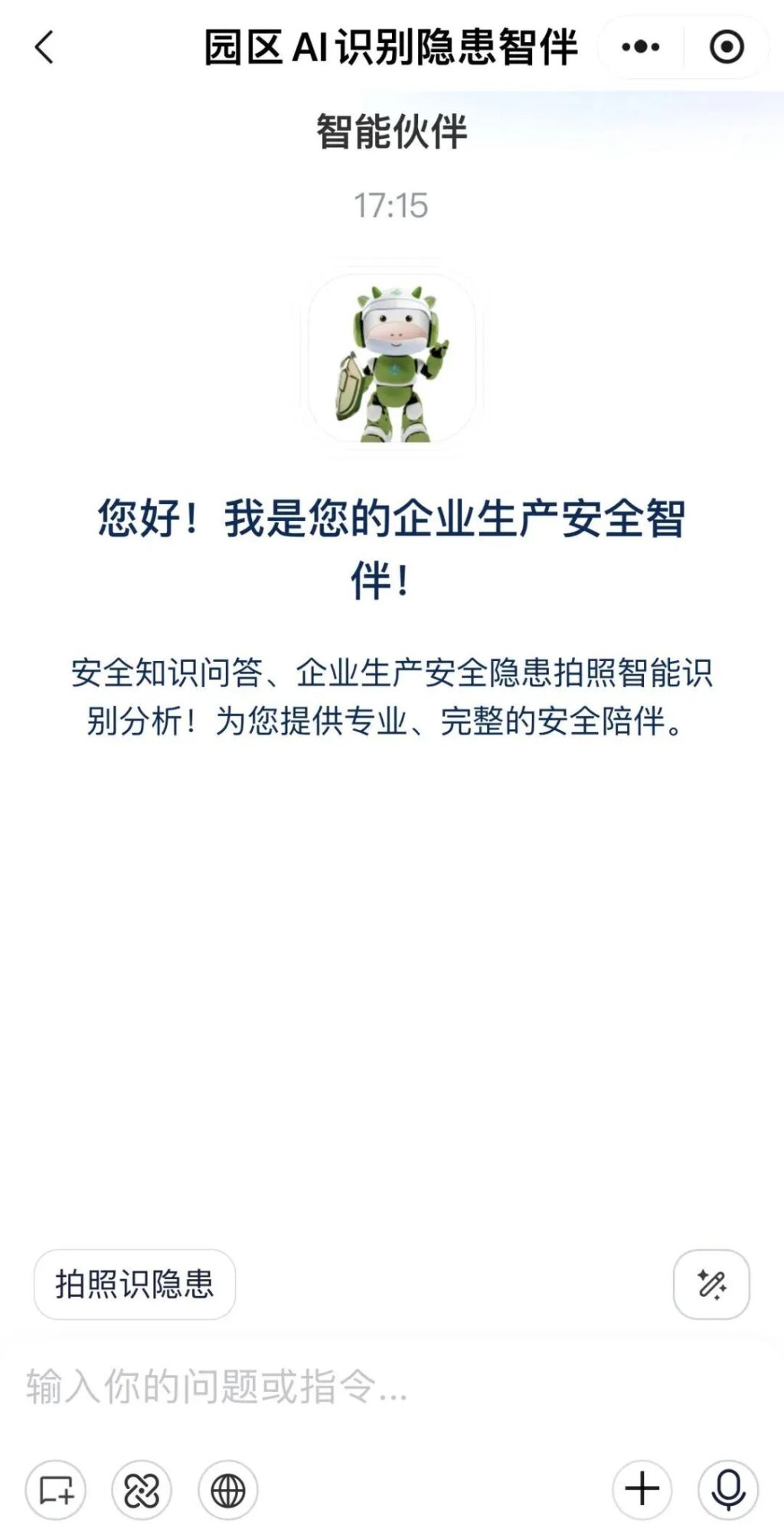Image resolution: width=784 pixels, height=1532 pixels.
Task: Start voice input with the microphone
Action: click(x=728, y=1490)
